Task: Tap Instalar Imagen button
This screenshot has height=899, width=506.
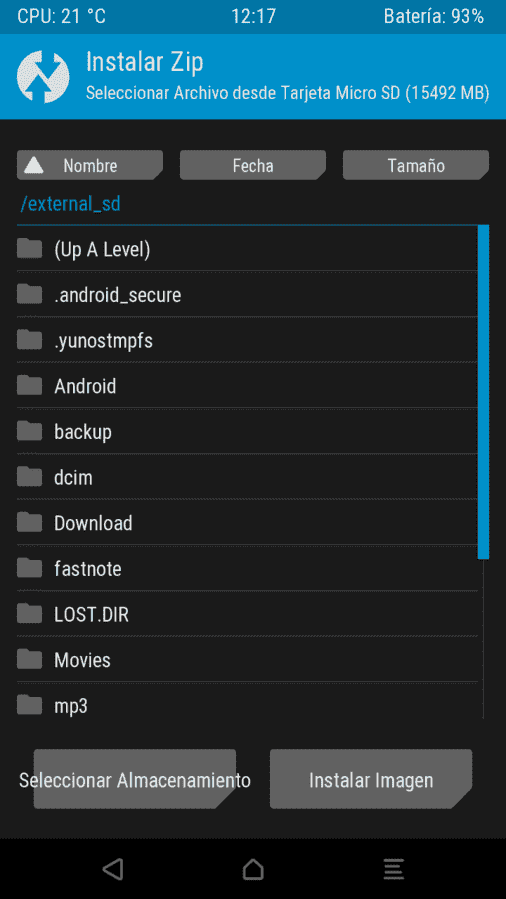Action: coord(371,779)
